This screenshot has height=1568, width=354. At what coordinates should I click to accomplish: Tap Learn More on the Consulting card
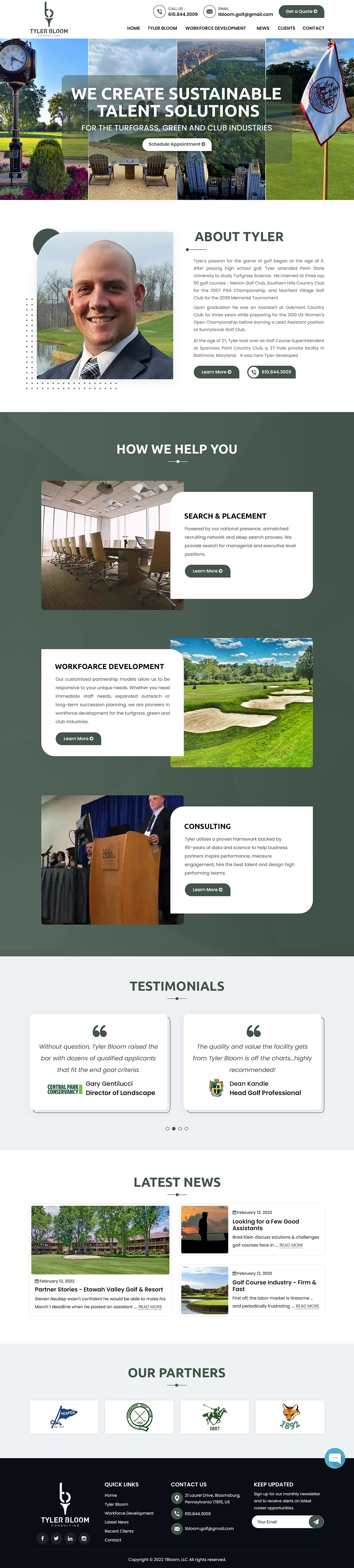click(x=207, y=889)
